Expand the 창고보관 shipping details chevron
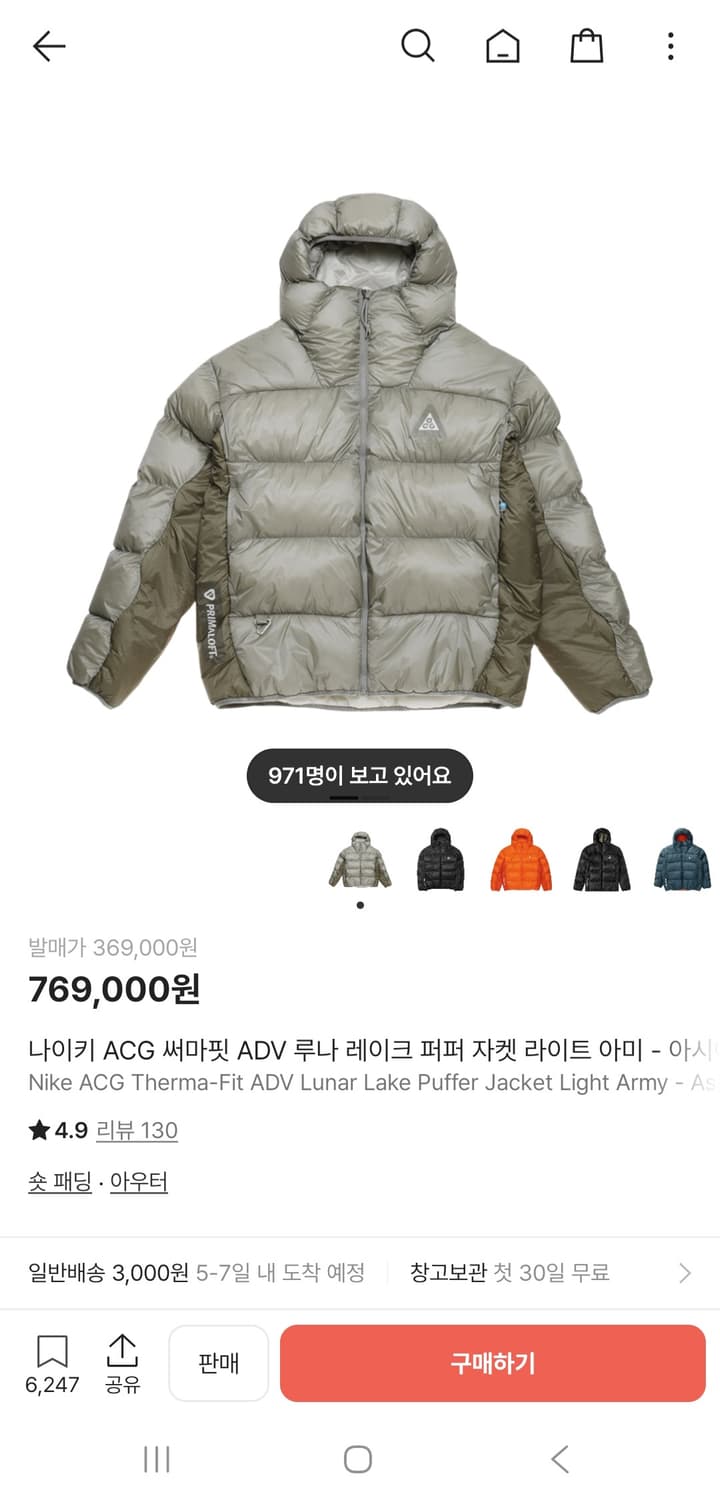This screenshot has width=720, height=1500. click(x=683, y=1271)
